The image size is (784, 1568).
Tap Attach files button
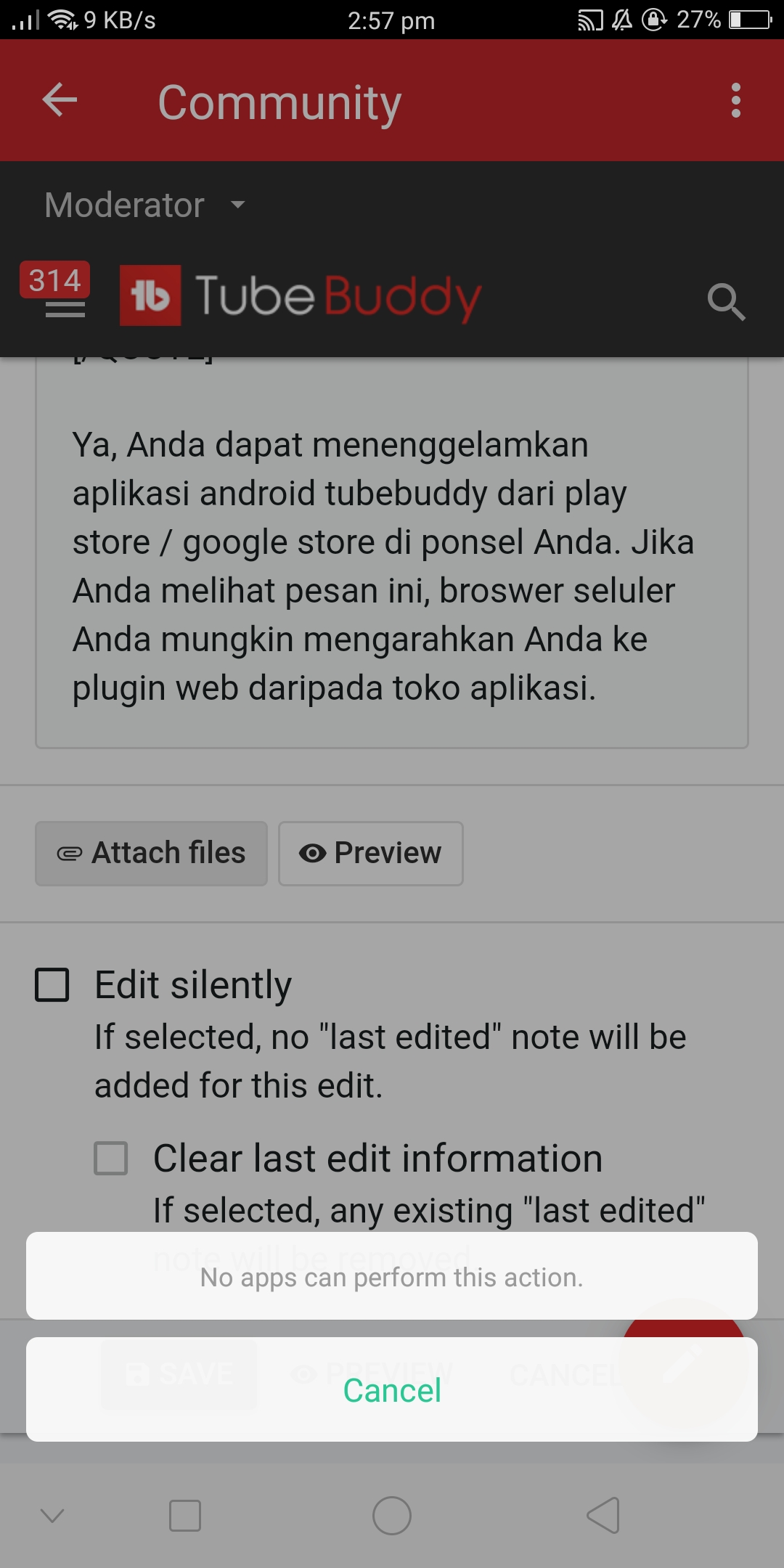(151, 854)
